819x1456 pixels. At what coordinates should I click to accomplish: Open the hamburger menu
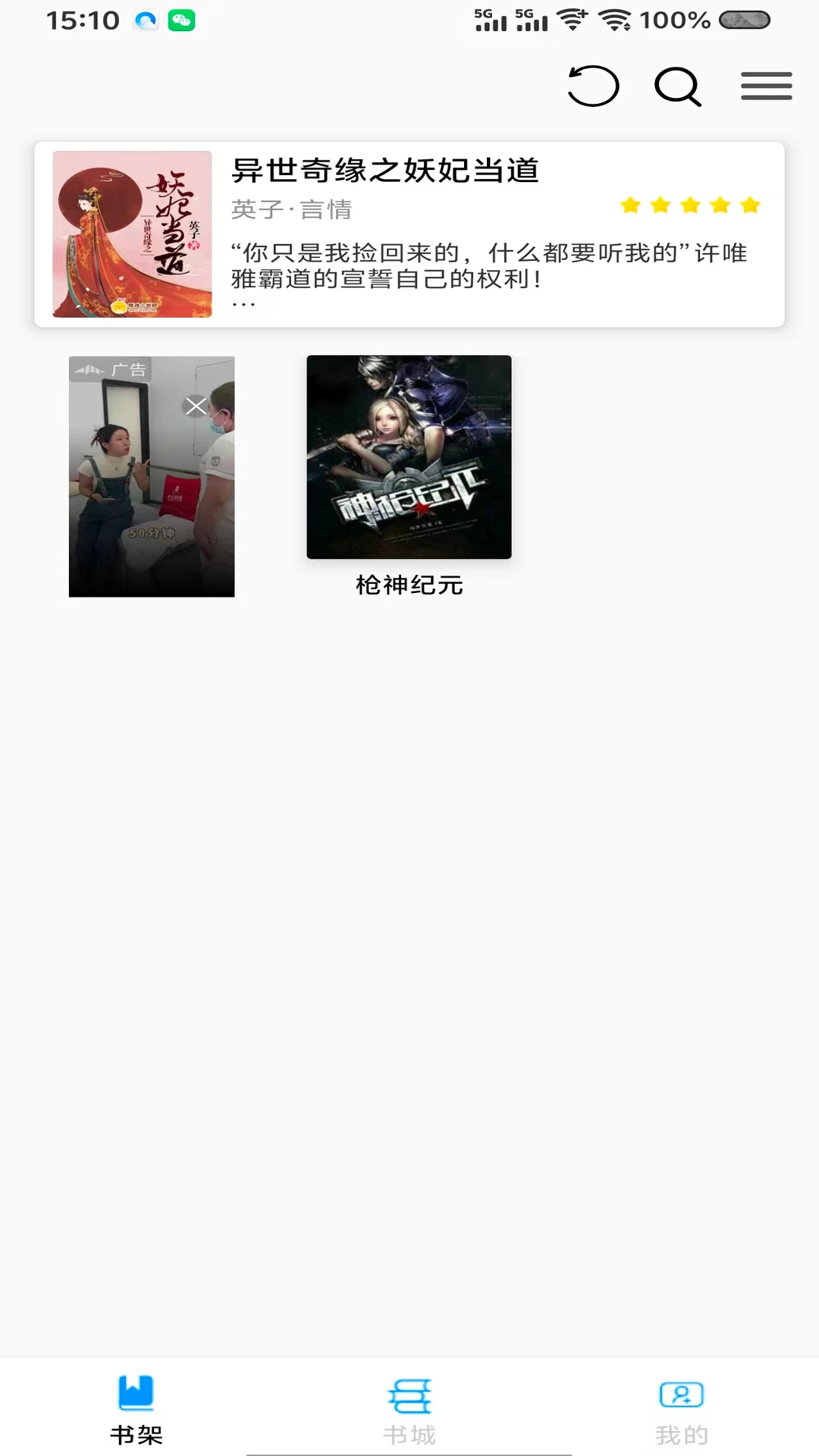coord(766,86)
